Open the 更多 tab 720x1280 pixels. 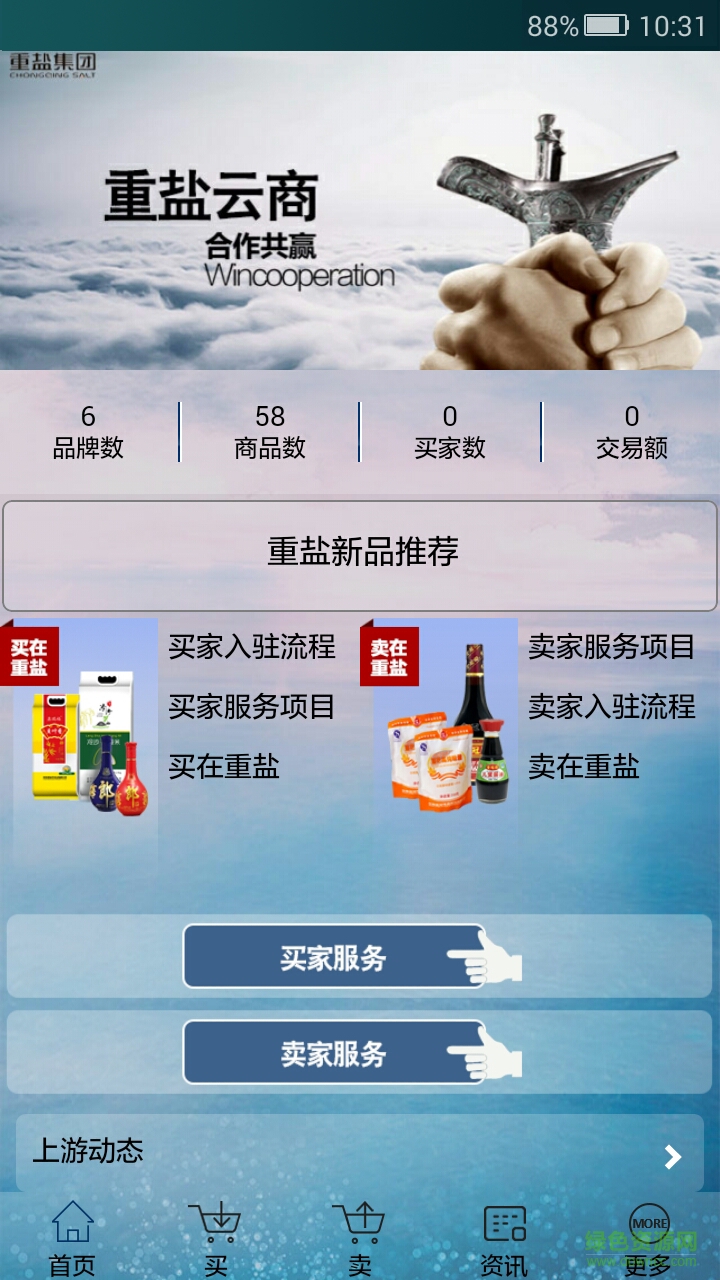(x=648, y=1238)
